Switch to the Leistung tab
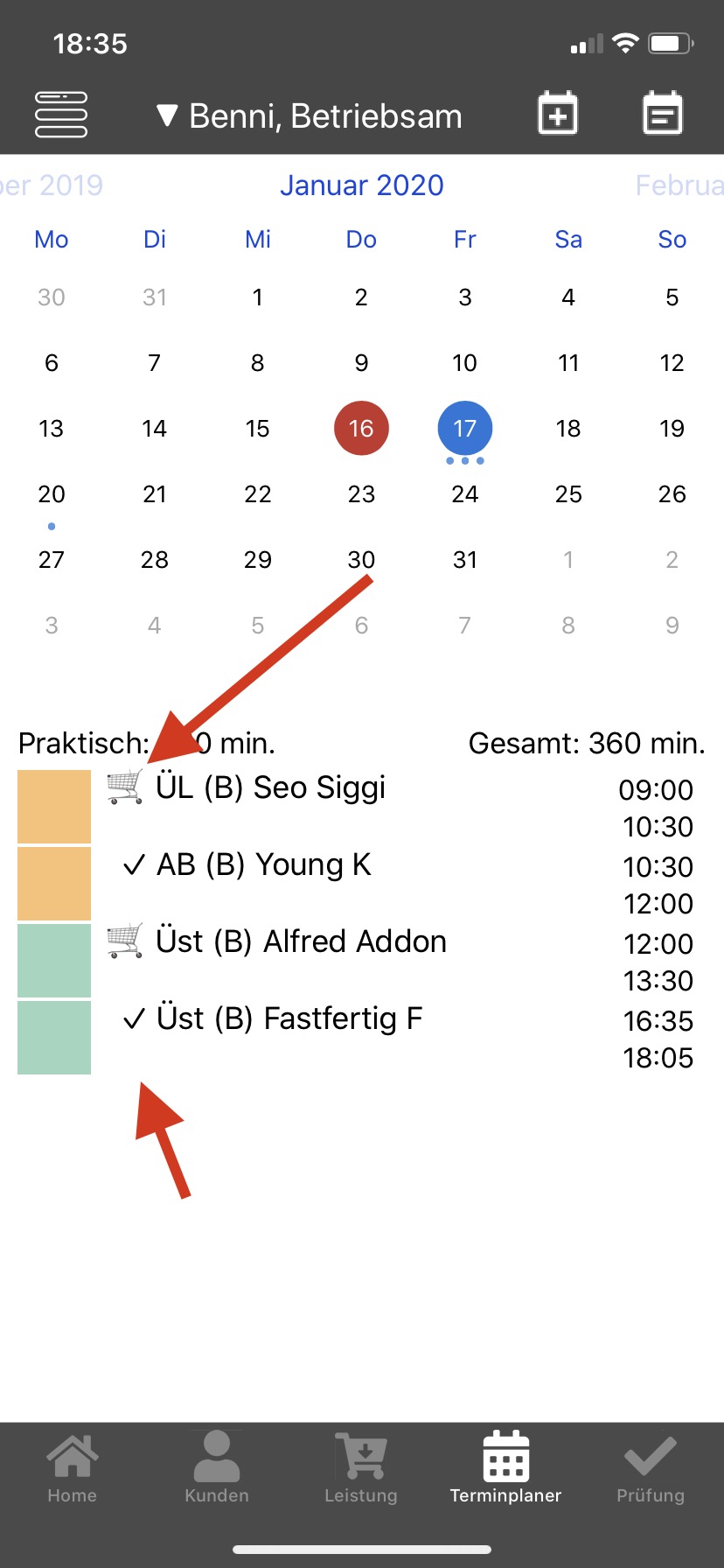Image resolution: width=724 pixels, height=1568 pixels. point(361,1470)
